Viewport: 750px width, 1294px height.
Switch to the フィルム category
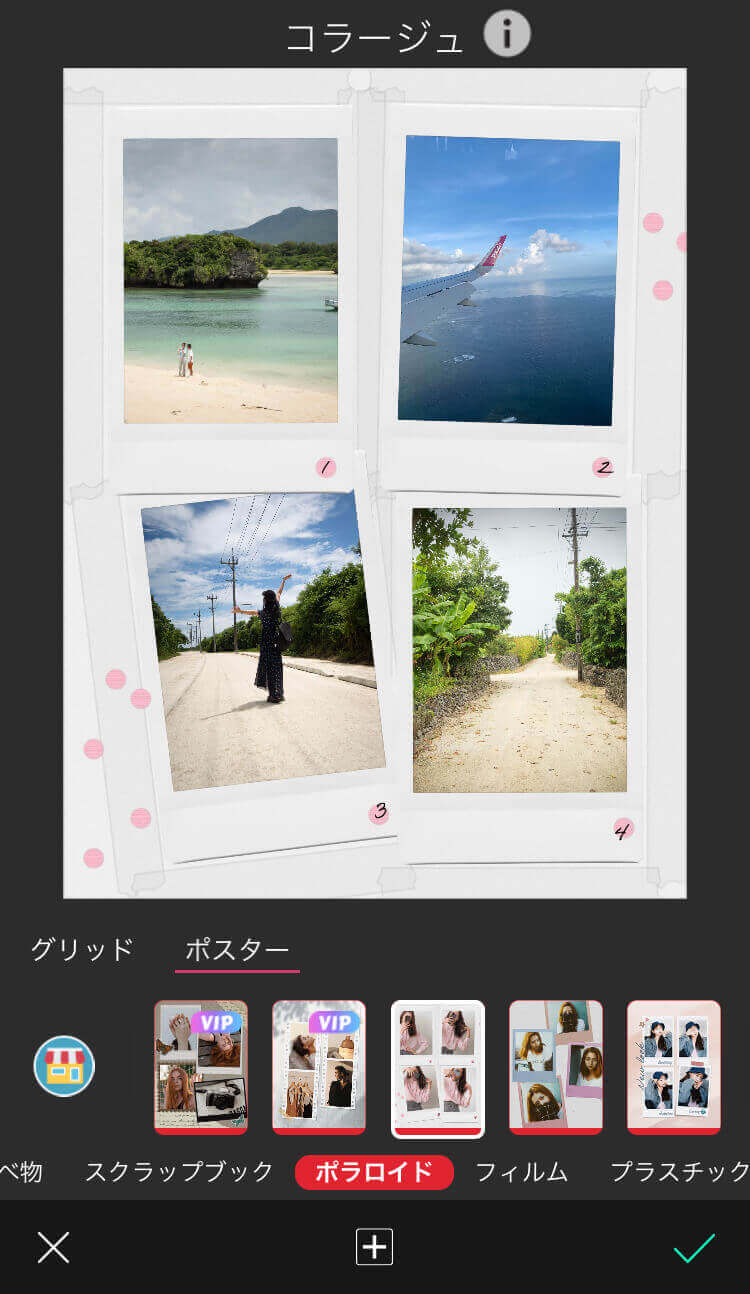click(x=521, y=1172)
